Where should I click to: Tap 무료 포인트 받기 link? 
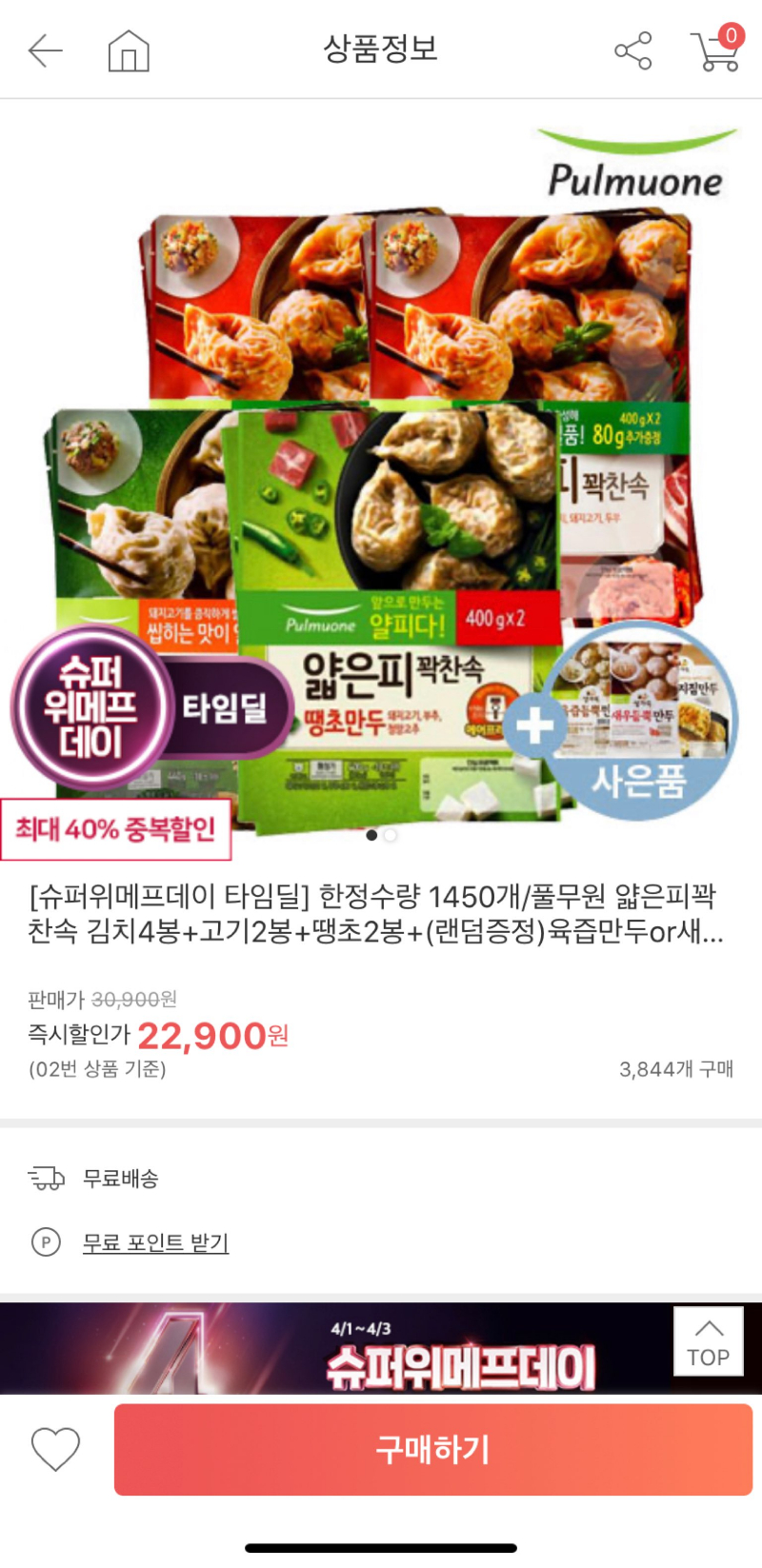pyautogui.click(x=155, y=1242)
